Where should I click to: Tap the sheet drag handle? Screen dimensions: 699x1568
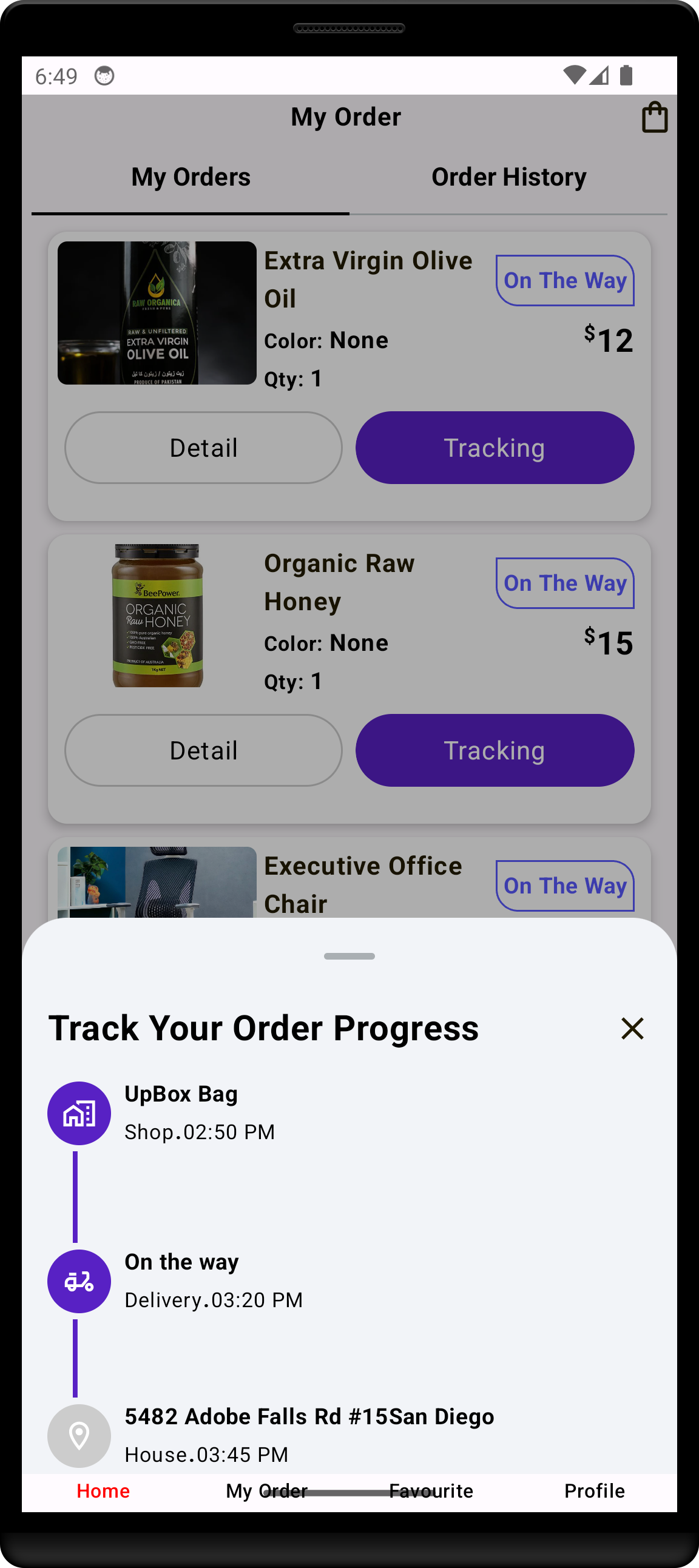coord(349,956)
